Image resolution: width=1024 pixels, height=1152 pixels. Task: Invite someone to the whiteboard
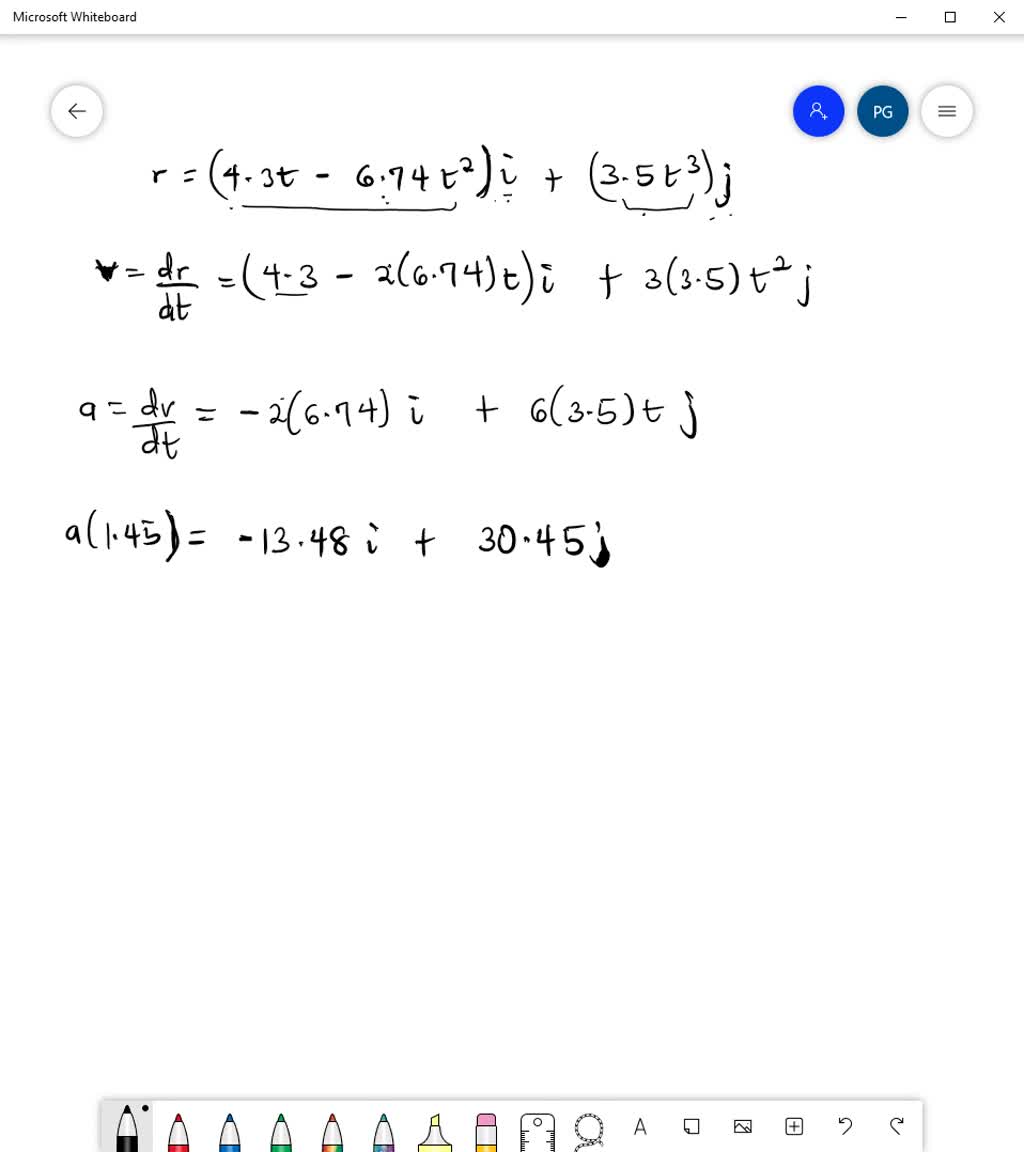click(x=818, y=111)
